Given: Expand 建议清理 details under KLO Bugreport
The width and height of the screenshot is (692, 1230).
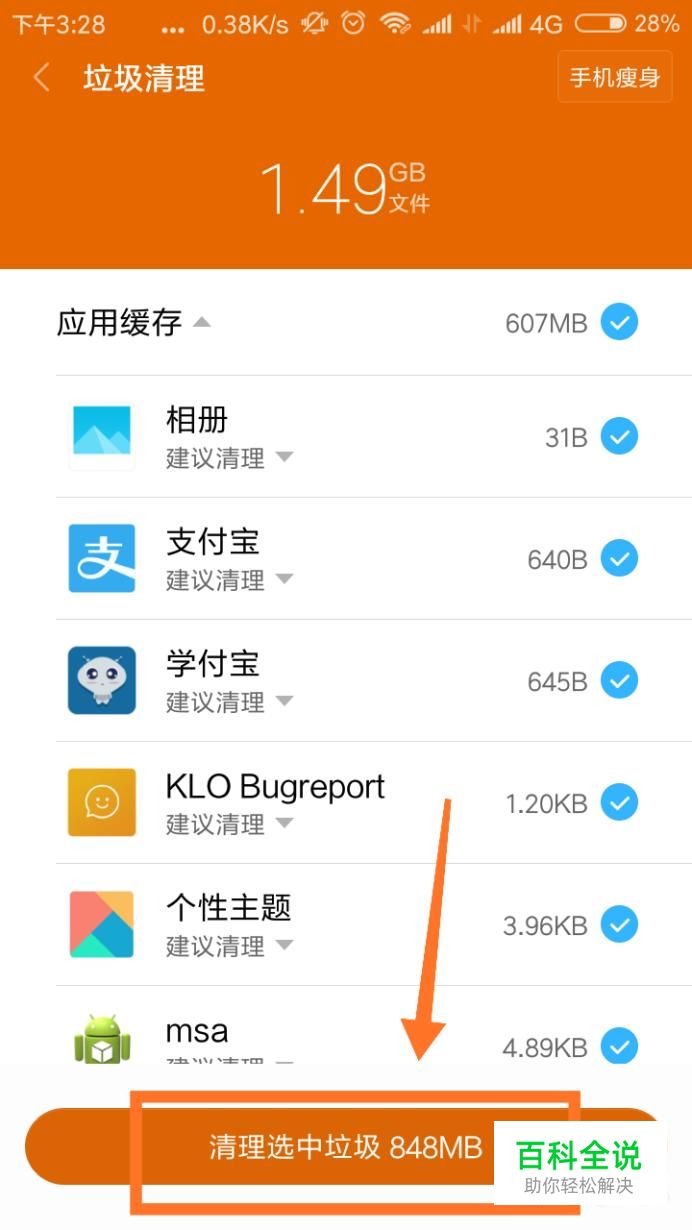Looking at the screenshot, I should coord(230,824).
